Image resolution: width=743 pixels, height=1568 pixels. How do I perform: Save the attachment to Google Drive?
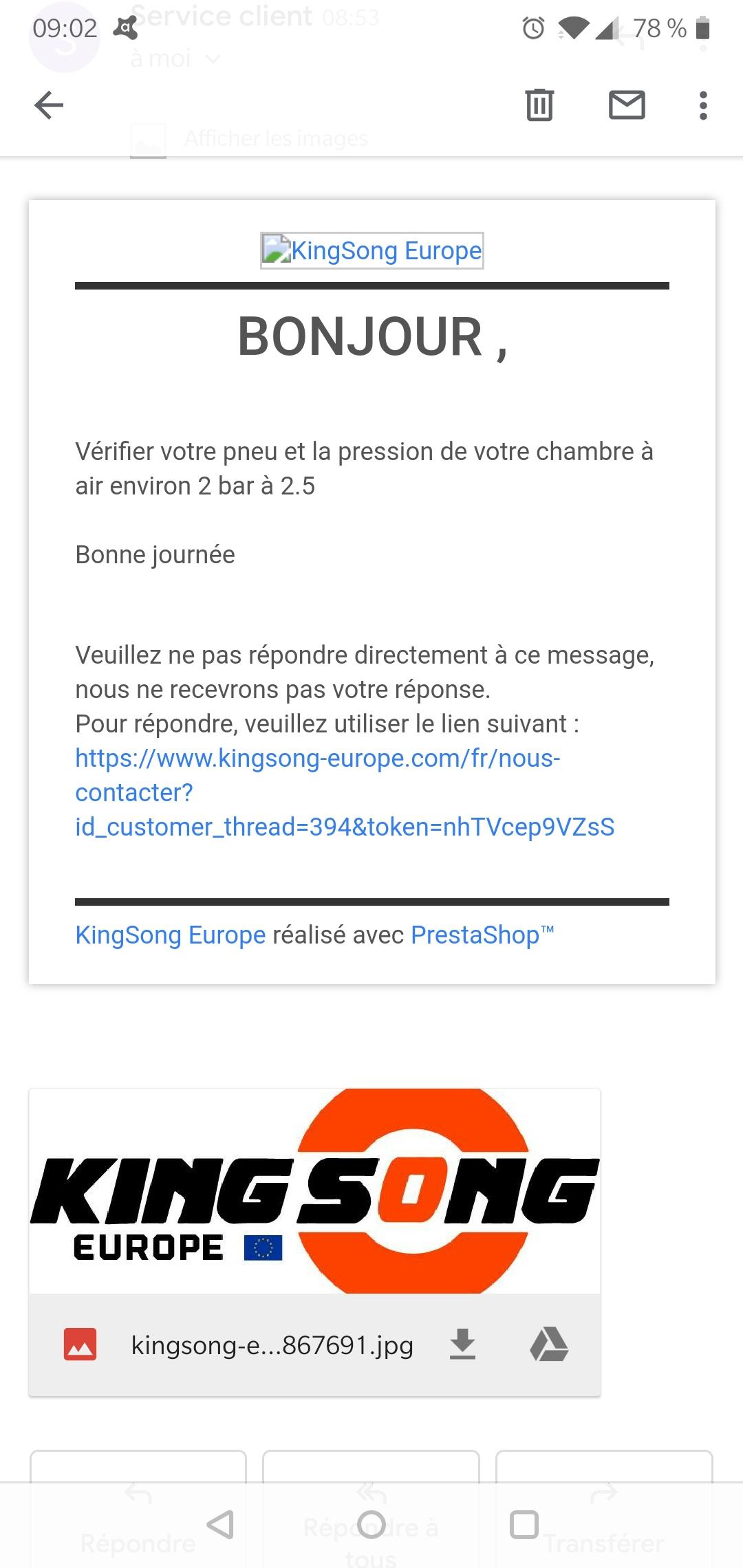[x=549, y=1344]
